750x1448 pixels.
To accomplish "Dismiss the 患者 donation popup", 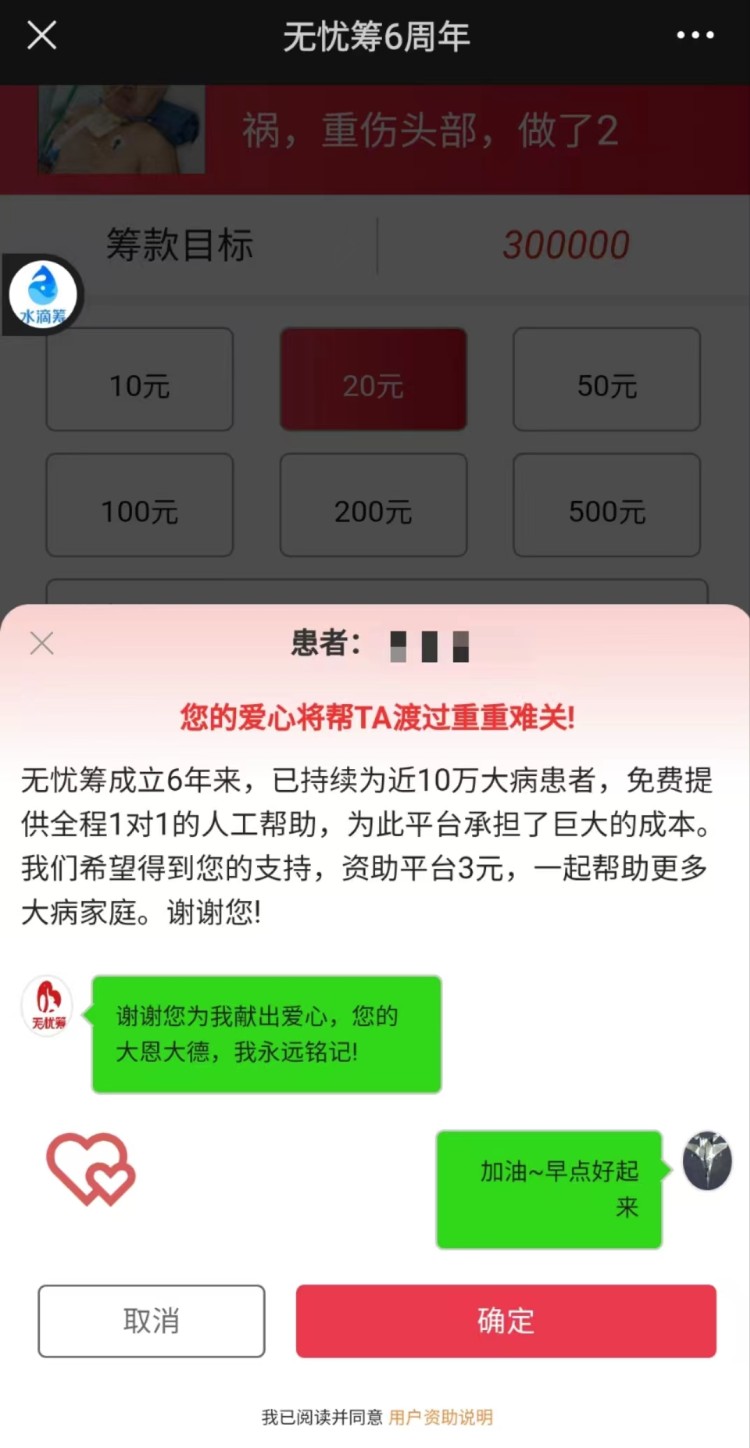I will click(x=42, y=643).
